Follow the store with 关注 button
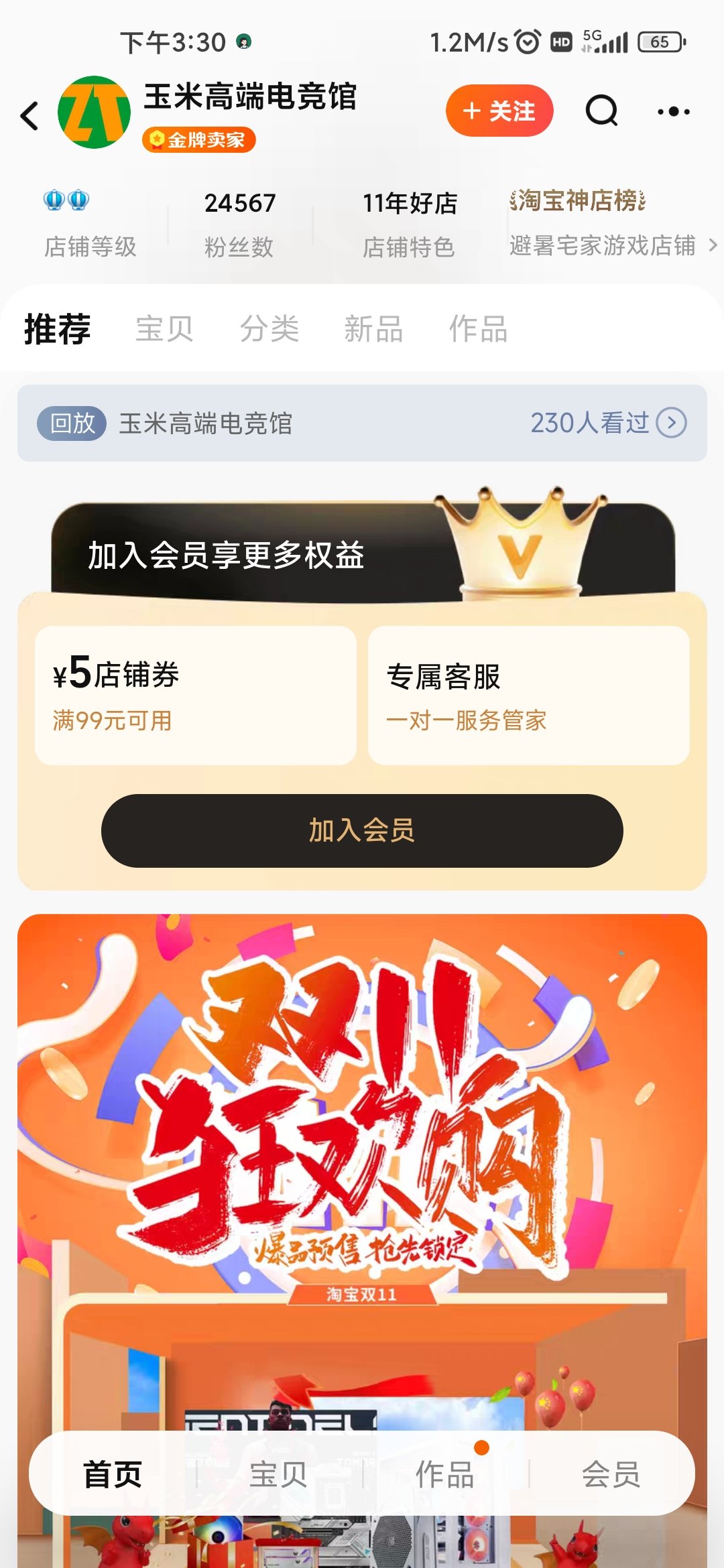Image resolution: width=724 pixels, height=1568 pixels. point(499,111)
